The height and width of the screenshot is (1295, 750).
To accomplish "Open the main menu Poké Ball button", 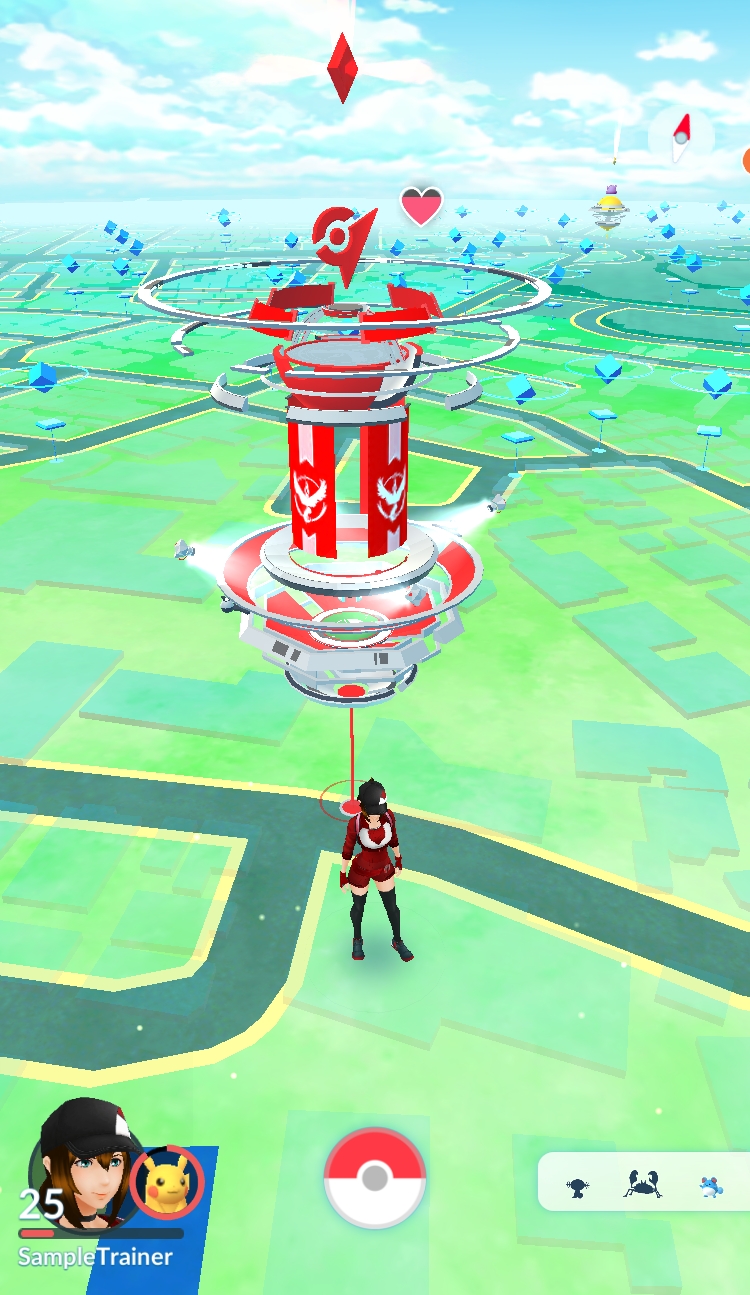I will (x=375, y=1178).
